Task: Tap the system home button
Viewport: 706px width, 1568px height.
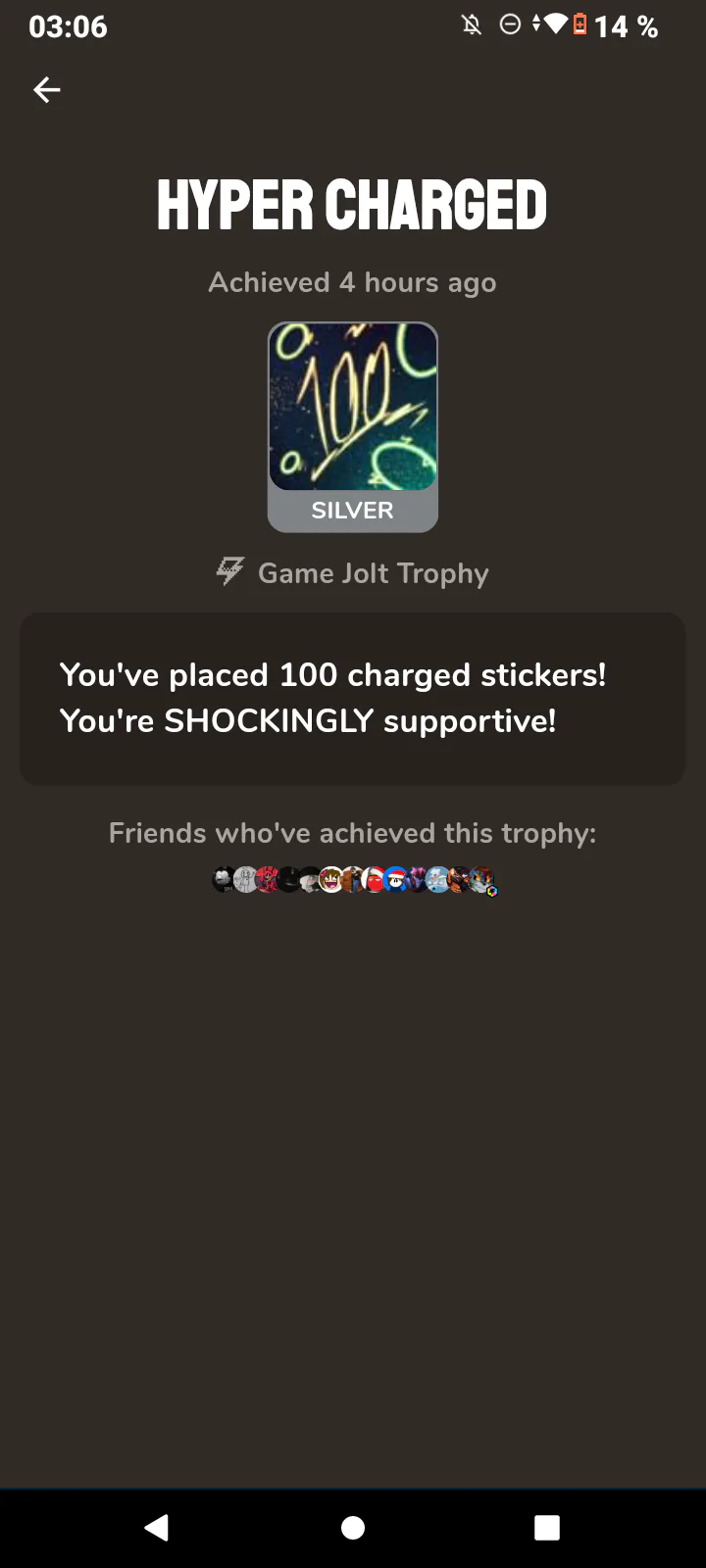Action: tap(353, 1527)
